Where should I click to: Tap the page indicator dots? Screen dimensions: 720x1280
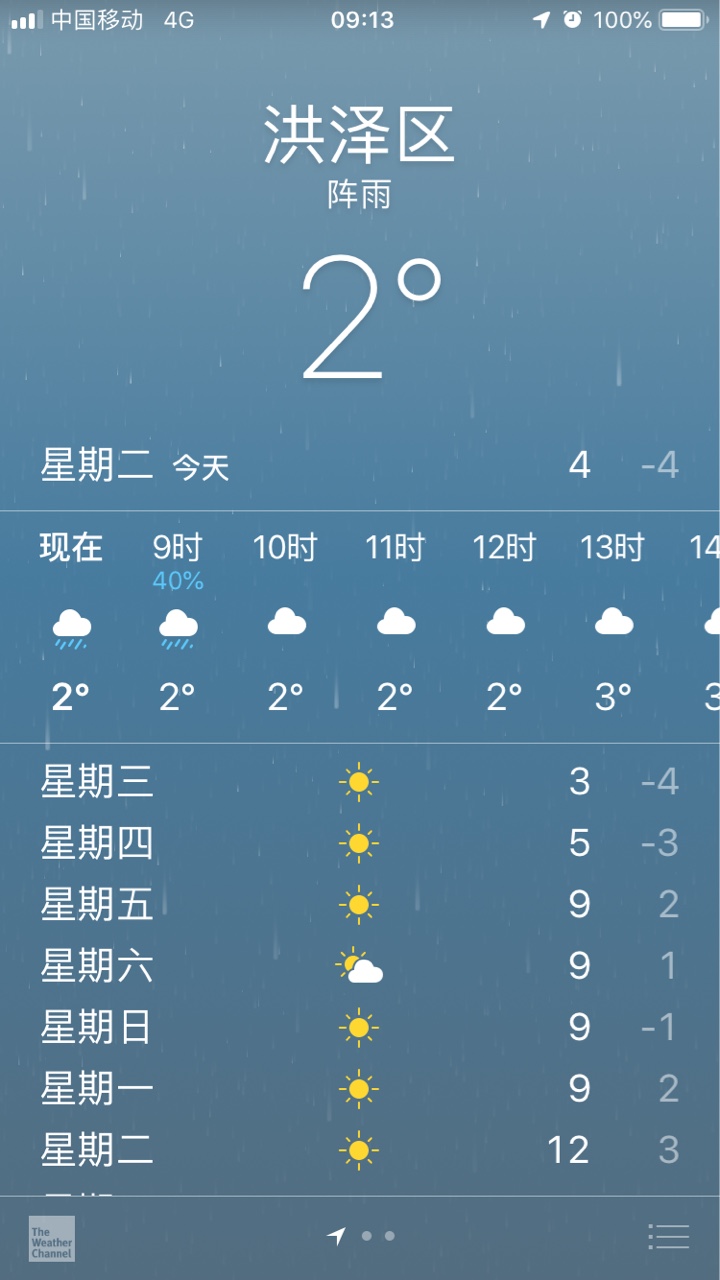361,1236
